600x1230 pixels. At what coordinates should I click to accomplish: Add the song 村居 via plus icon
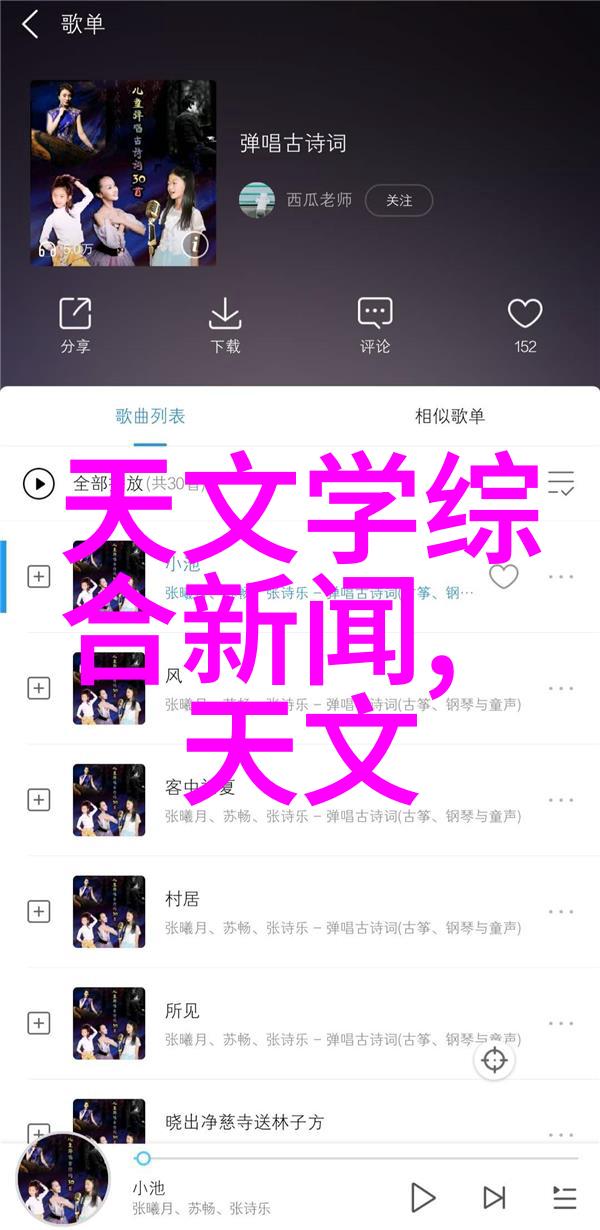[x=38, y=911]
